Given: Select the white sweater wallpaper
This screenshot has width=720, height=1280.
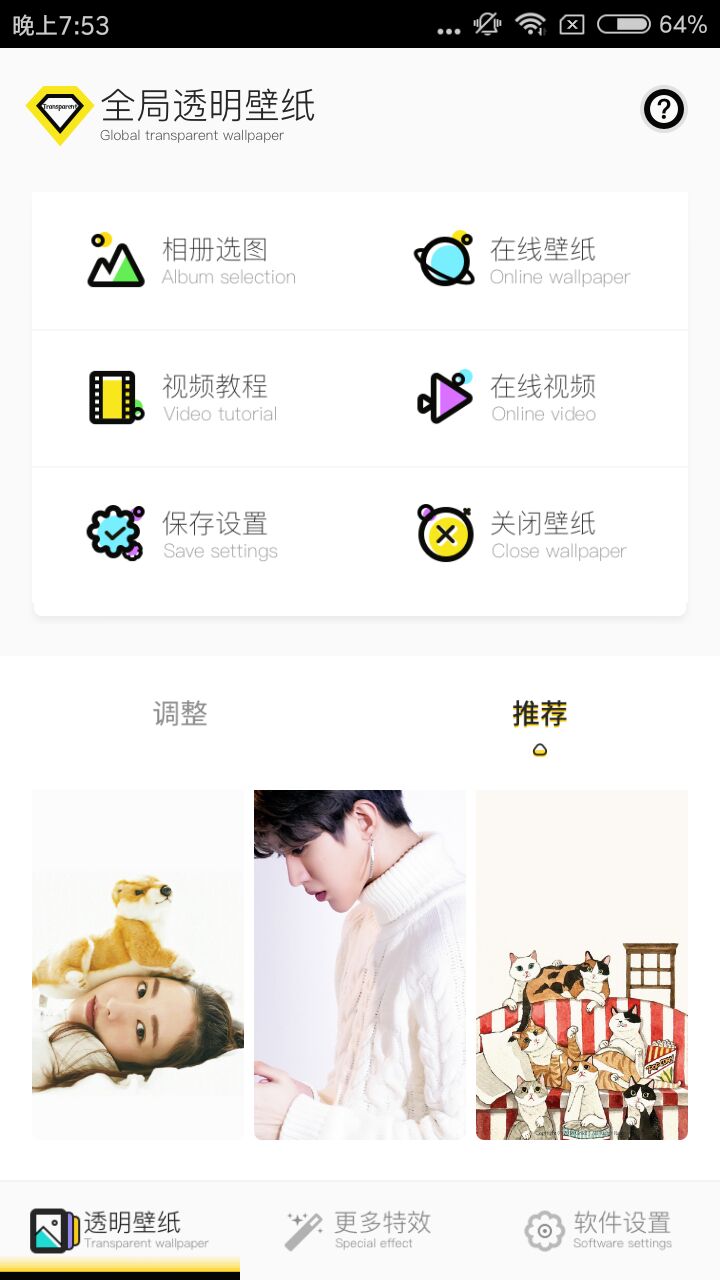Looking at the screenshot, I should [360, 964].
